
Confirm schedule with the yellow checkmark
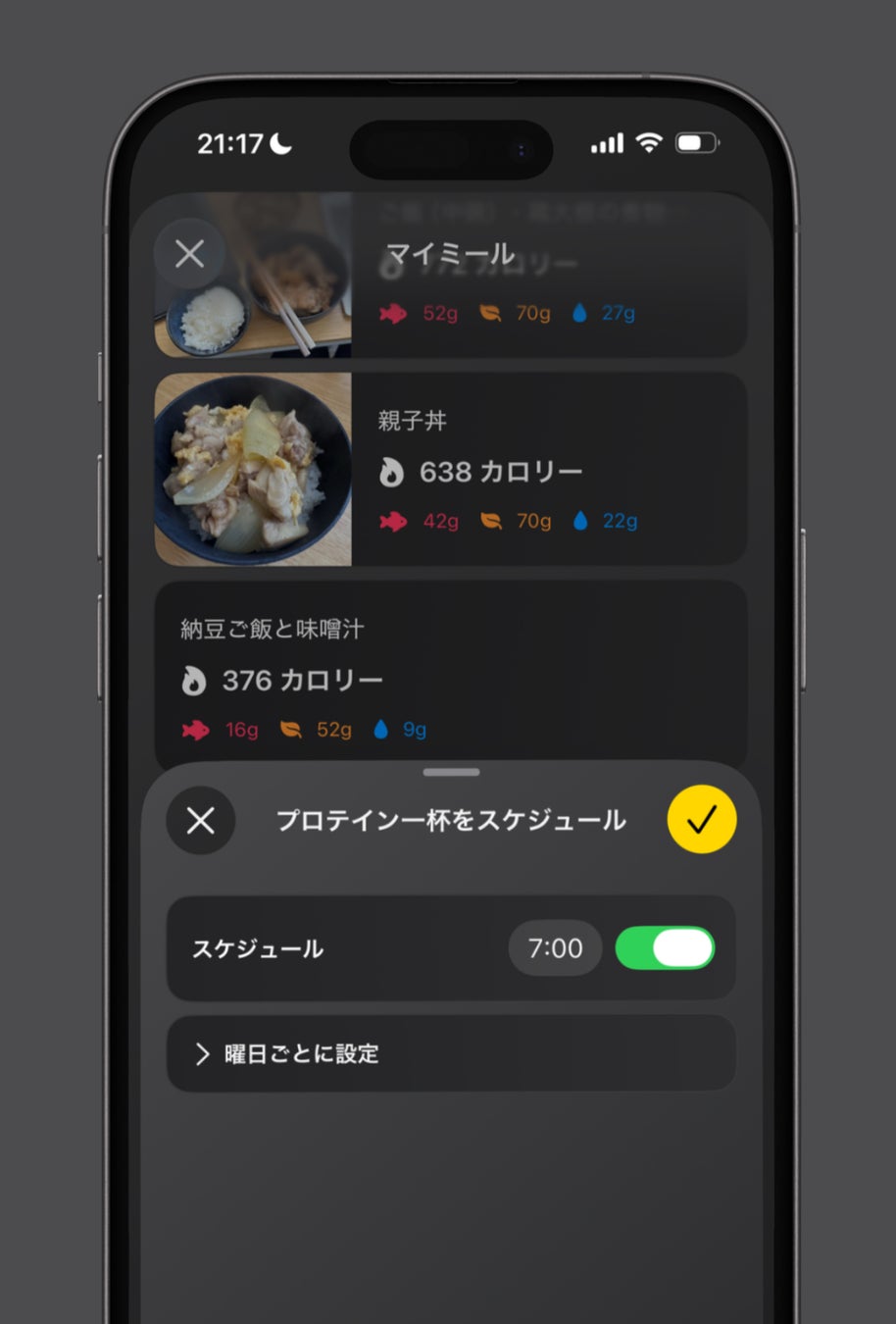pyautogui.click(x=701, y=819)
